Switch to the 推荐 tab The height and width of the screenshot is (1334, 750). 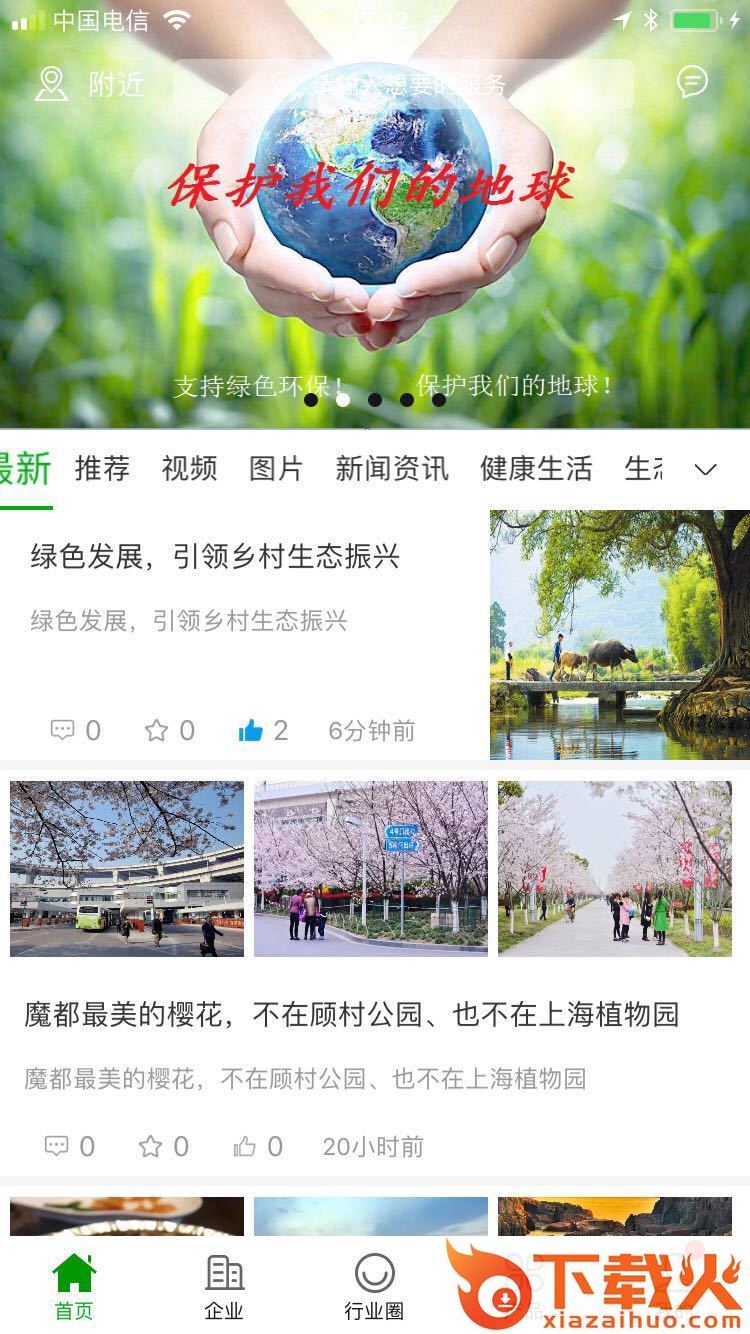102,468
